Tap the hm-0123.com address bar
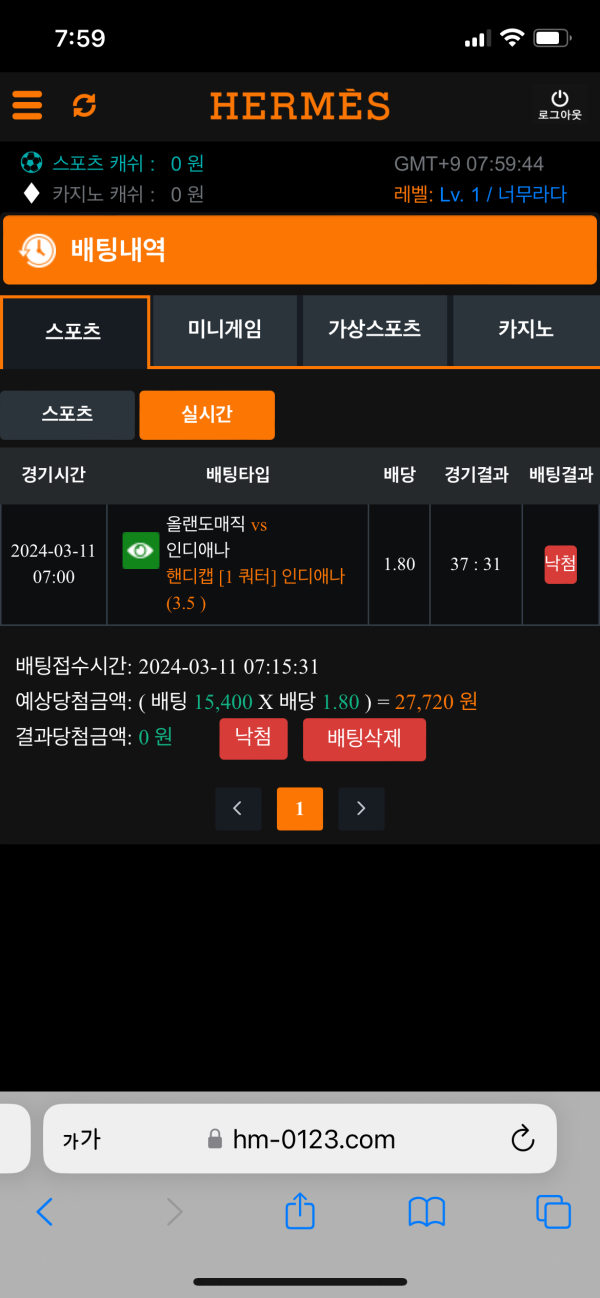Viewport: 600px width, 1298px height. coord(299,1139)
